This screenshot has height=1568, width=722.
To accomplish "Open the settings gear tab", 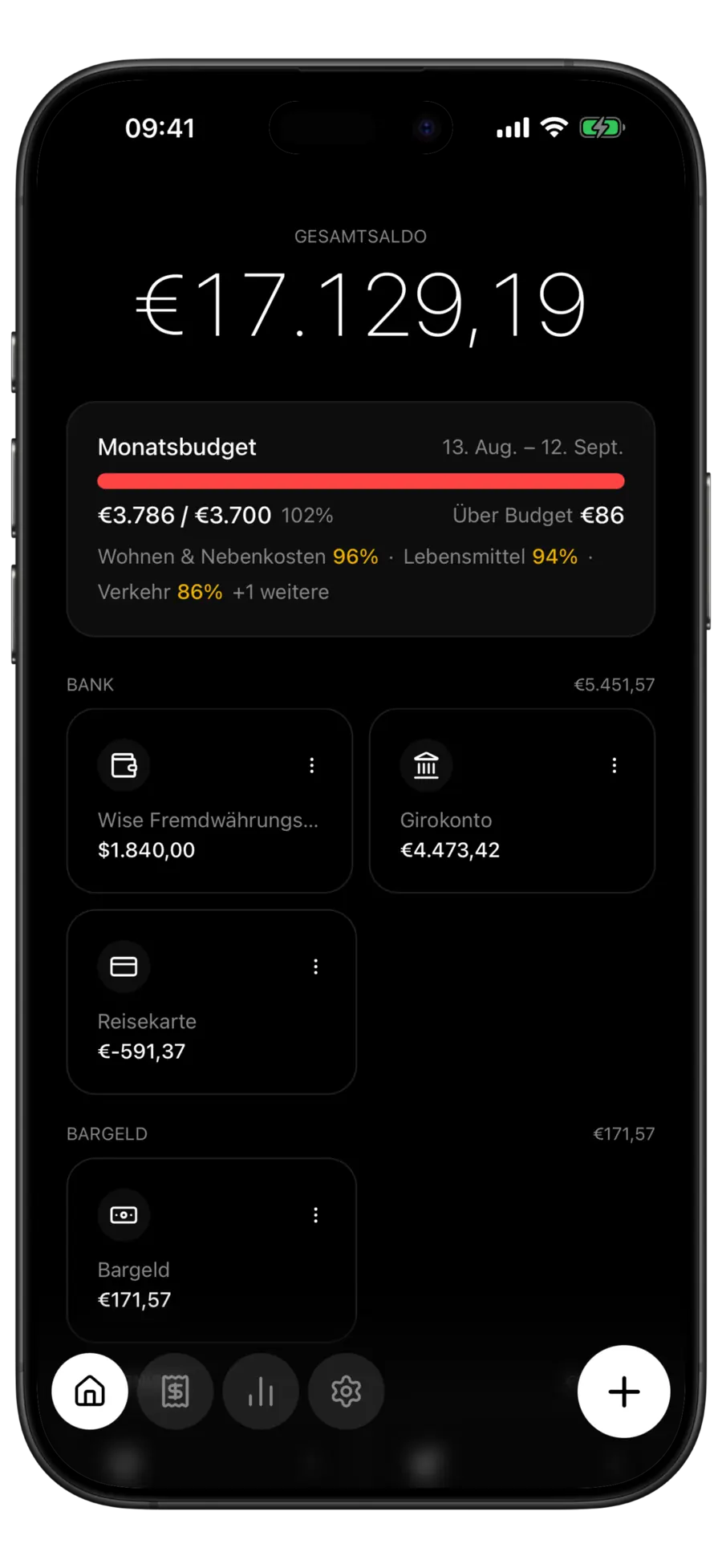I will pyautogui.click(x=346, y=1392).
